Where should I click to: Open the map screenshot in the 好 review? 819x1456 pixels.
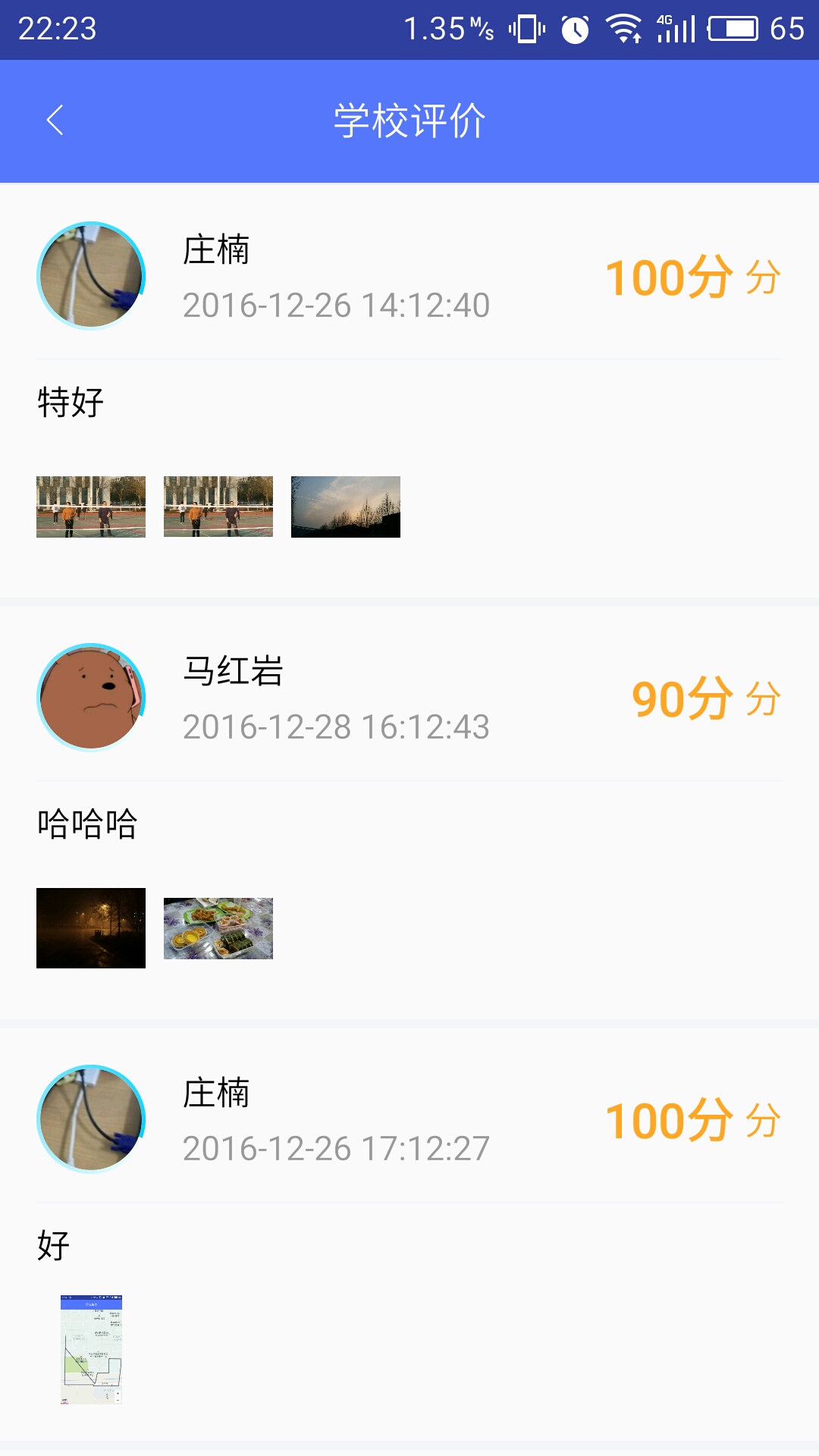91,1350
